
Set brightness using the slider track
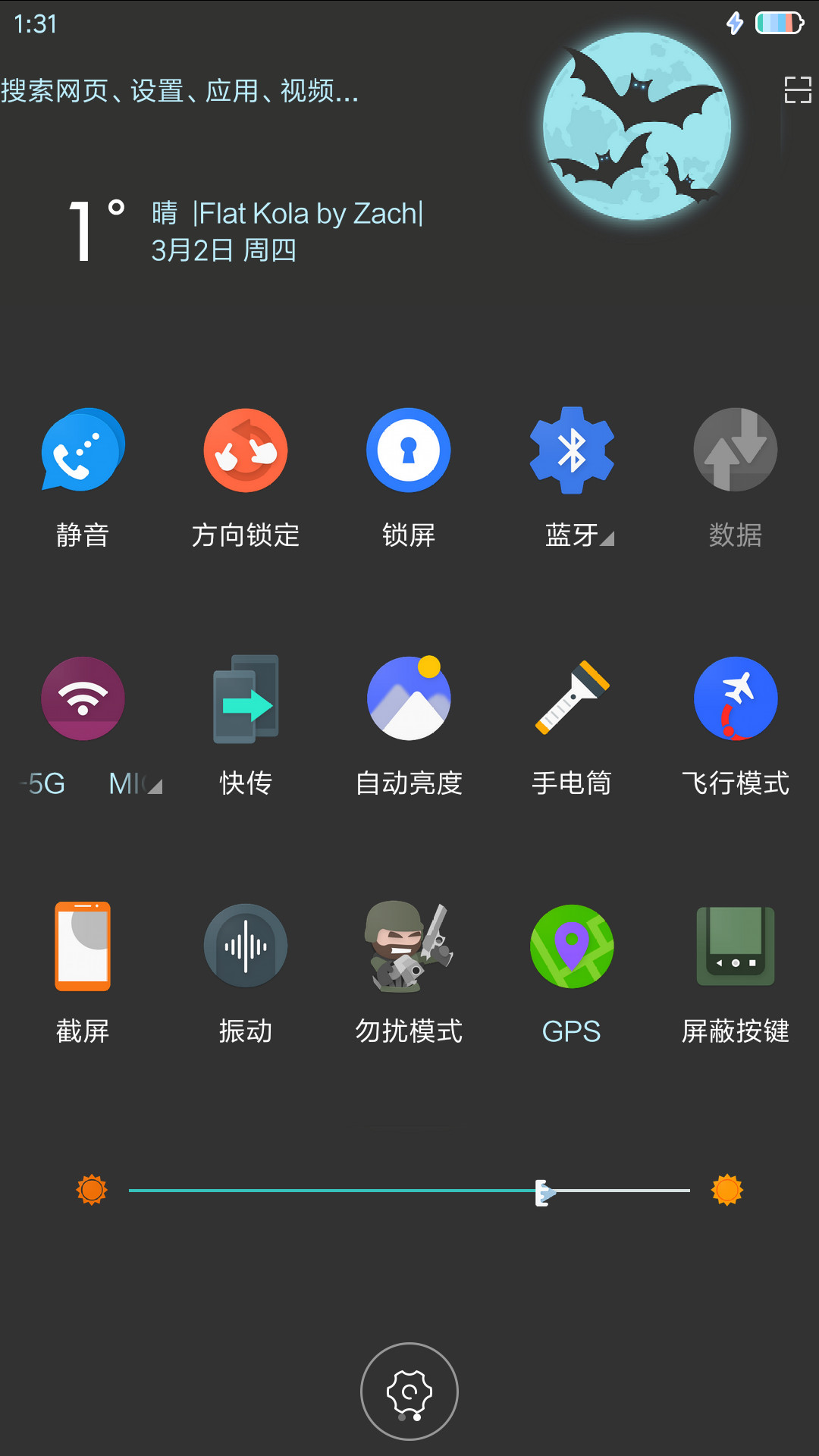pos(409,1191)
